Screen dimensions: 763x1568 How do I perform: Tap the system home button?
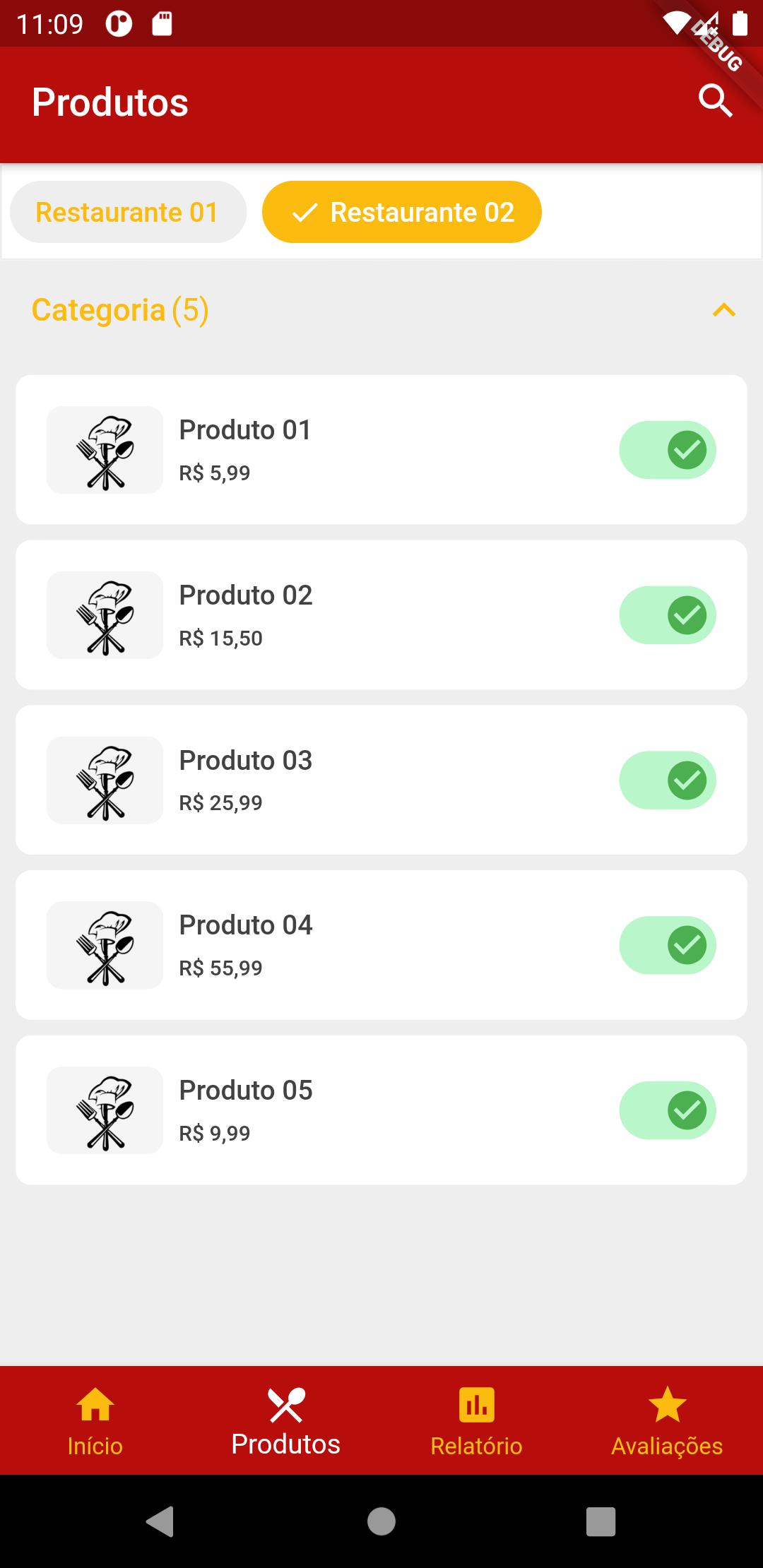point(381,1521)
